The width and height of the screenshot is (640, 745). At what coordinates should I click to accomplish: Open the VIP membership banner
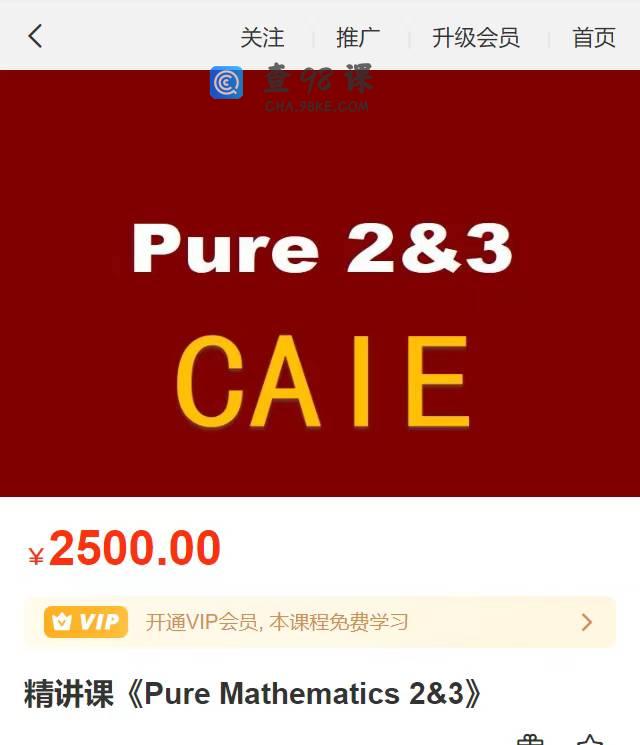[x=320, y=622]
